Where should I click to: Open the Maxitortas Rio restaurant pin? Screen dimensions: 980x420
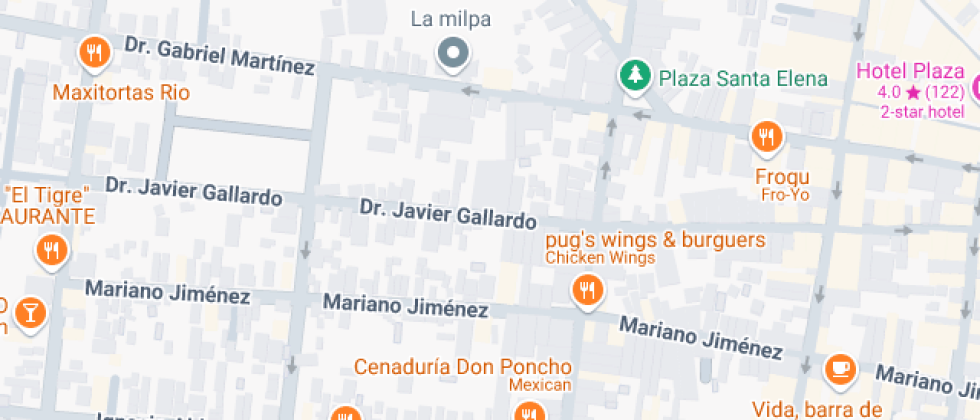point(94,52)
